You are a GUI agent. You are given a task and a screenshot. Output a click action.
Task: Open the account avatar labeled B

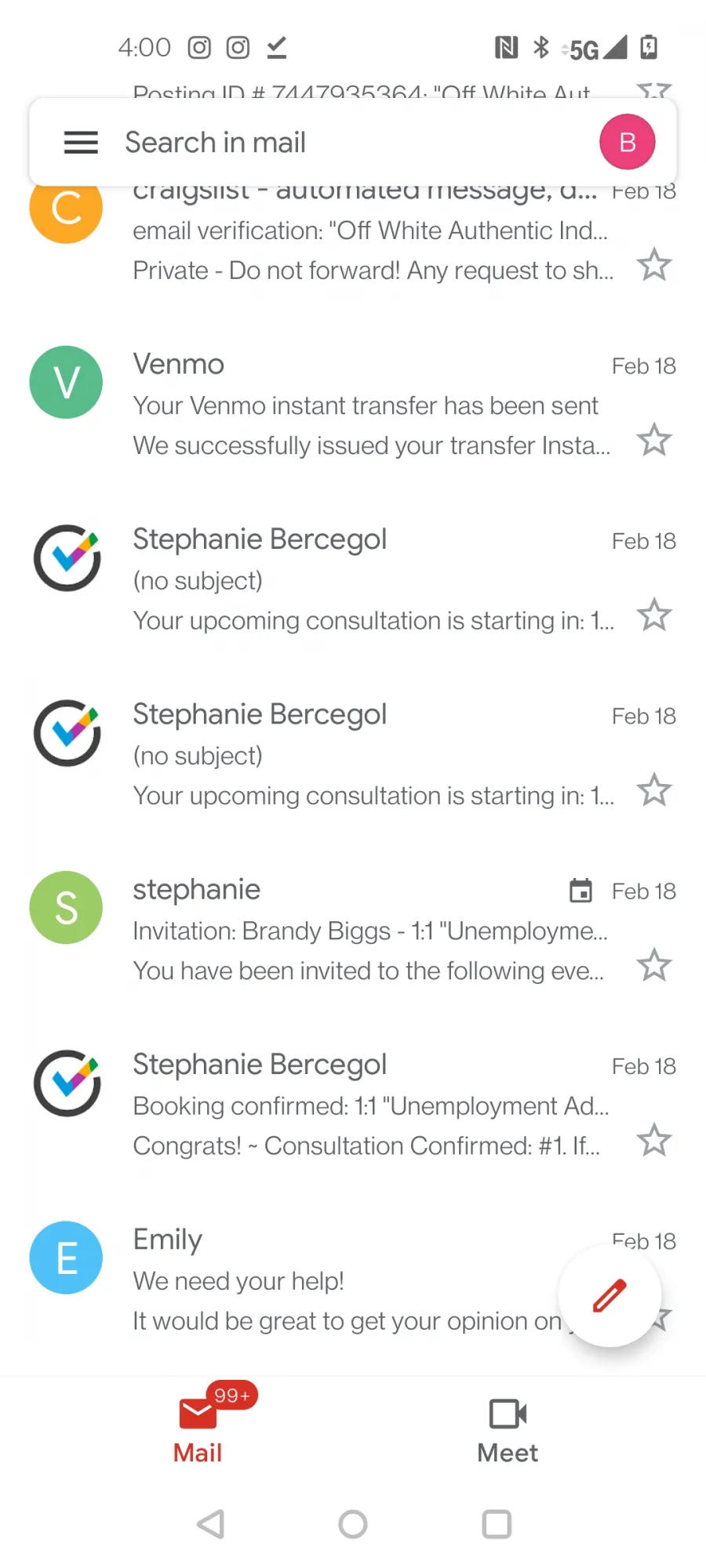tap(627, 142)
